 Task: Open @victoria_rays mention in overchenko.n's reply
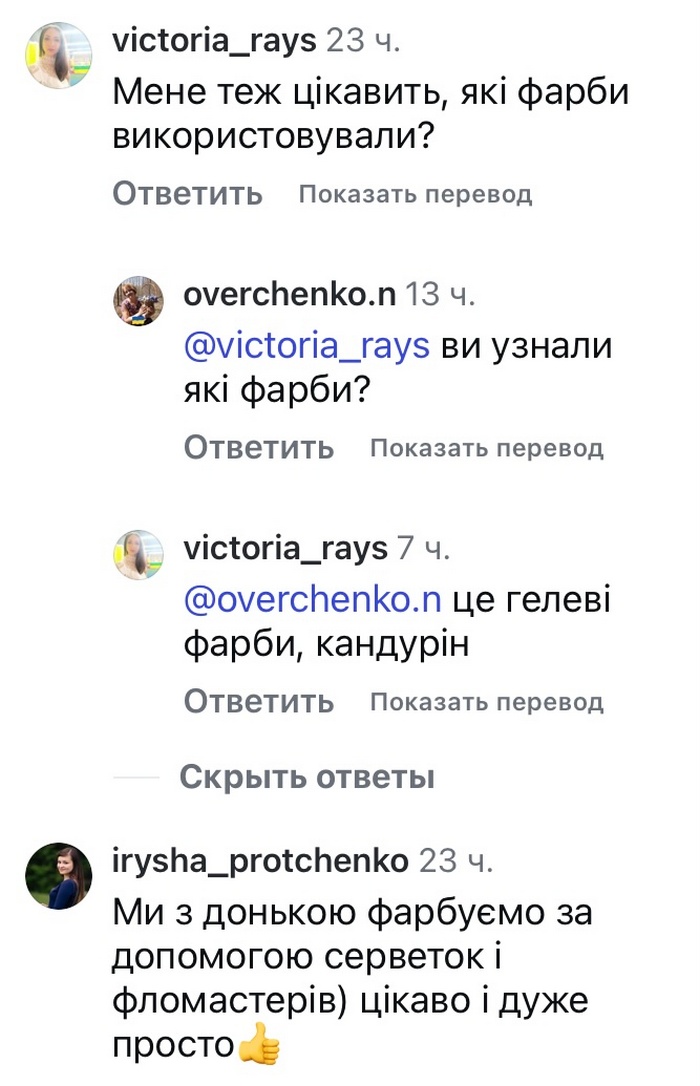pyautogui.click(x=307, y=346)
